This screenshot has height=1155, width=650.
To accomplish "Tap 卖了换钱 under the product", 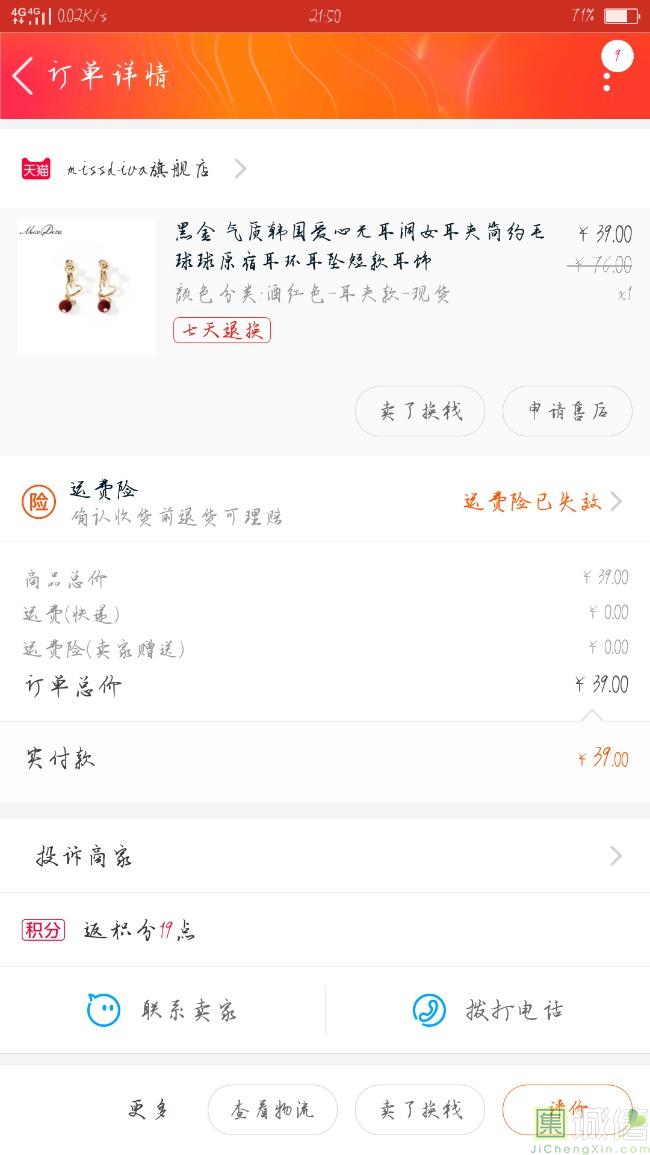I will pos(419,411).
